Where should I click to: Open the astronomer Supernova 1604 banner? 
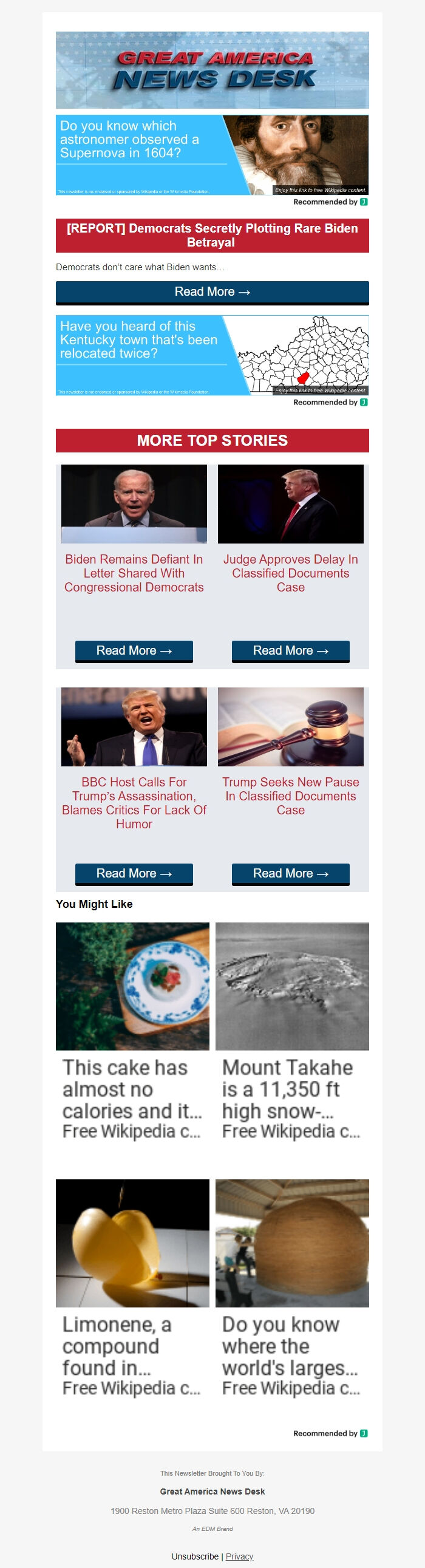coord(212,155)
